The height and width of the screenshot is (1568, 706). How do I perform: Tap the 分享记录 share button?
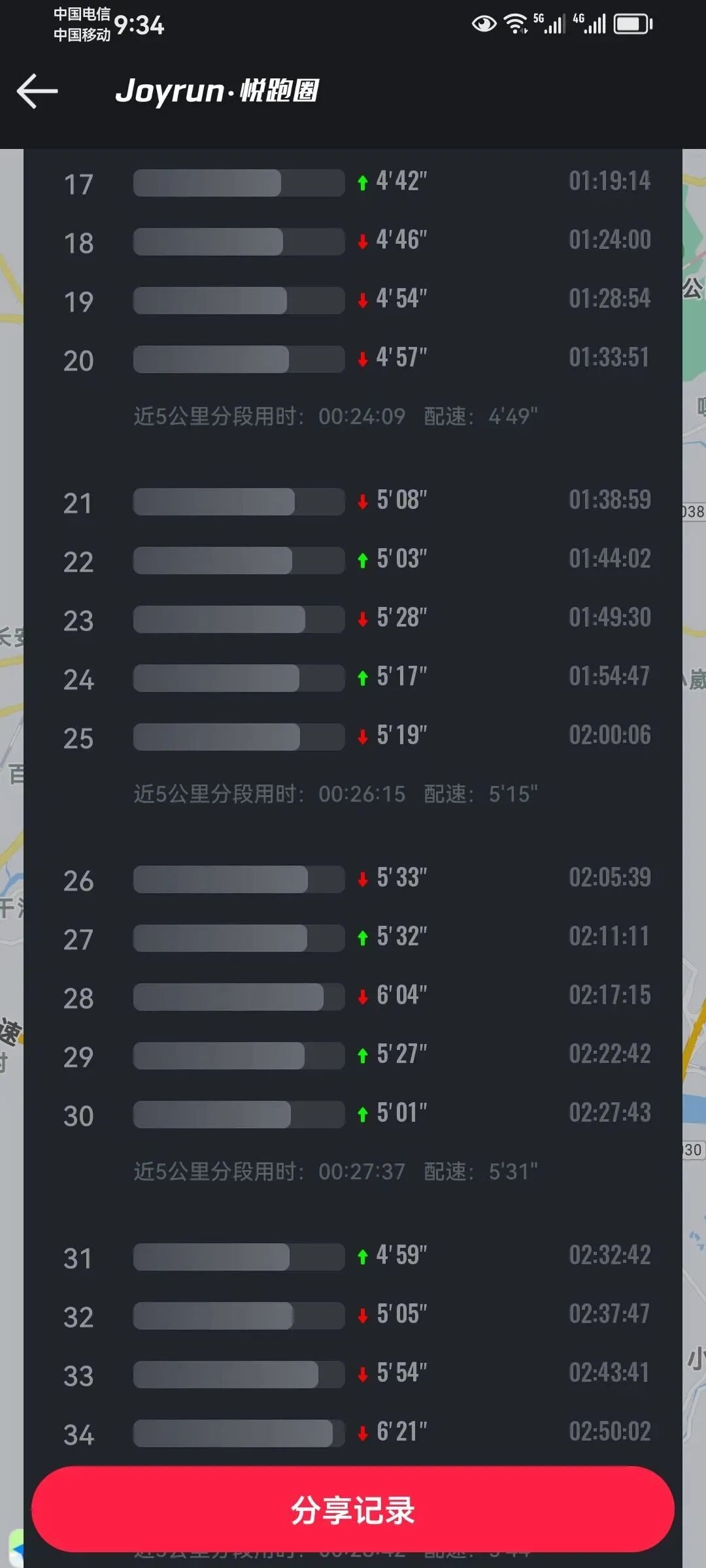(x=353, y=1509)
